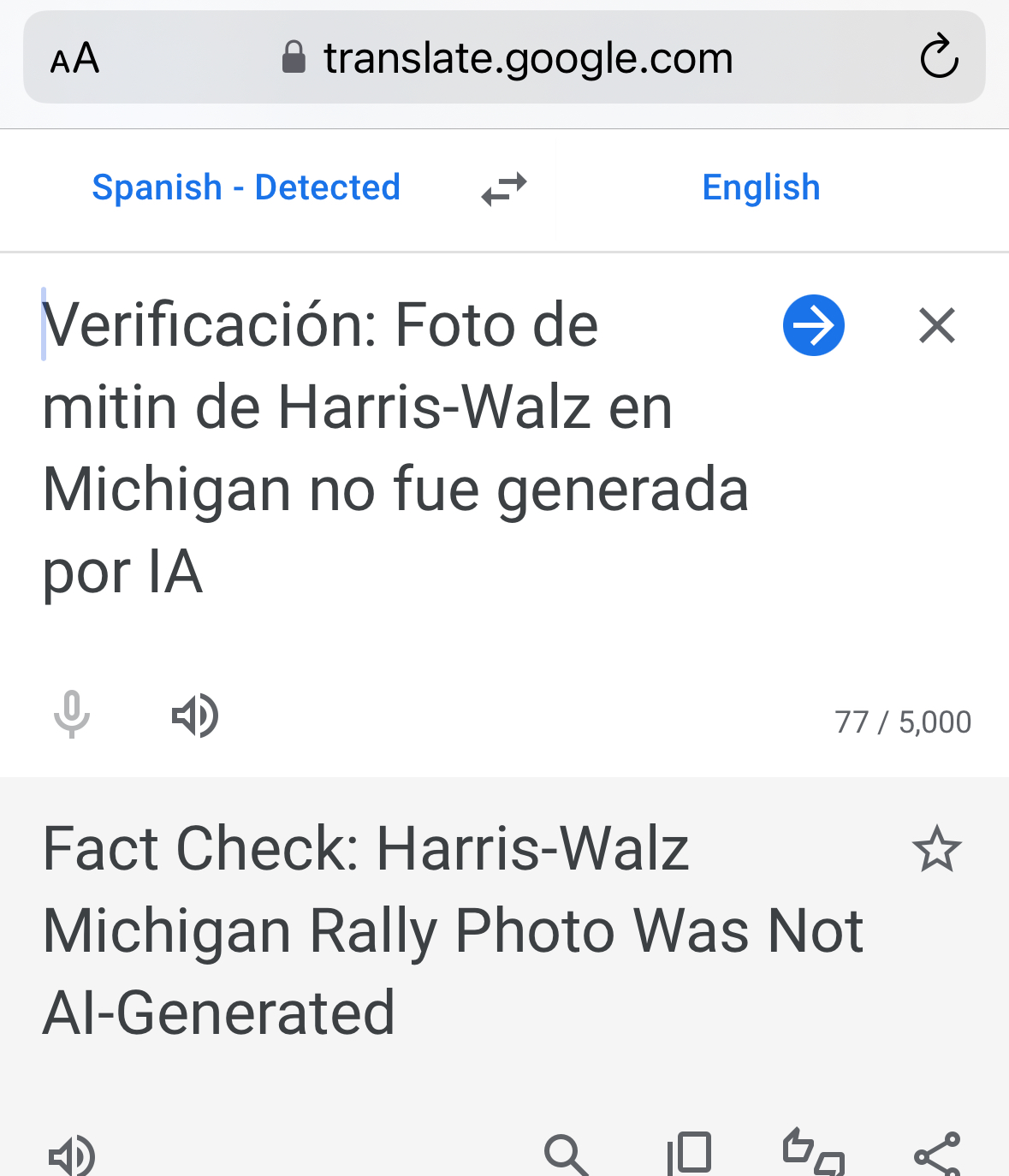Image resolution: width=1009 pixels, height=1176 pixels.
Task: Reload the translate.google.com page
Action: [x=938, y=58]
